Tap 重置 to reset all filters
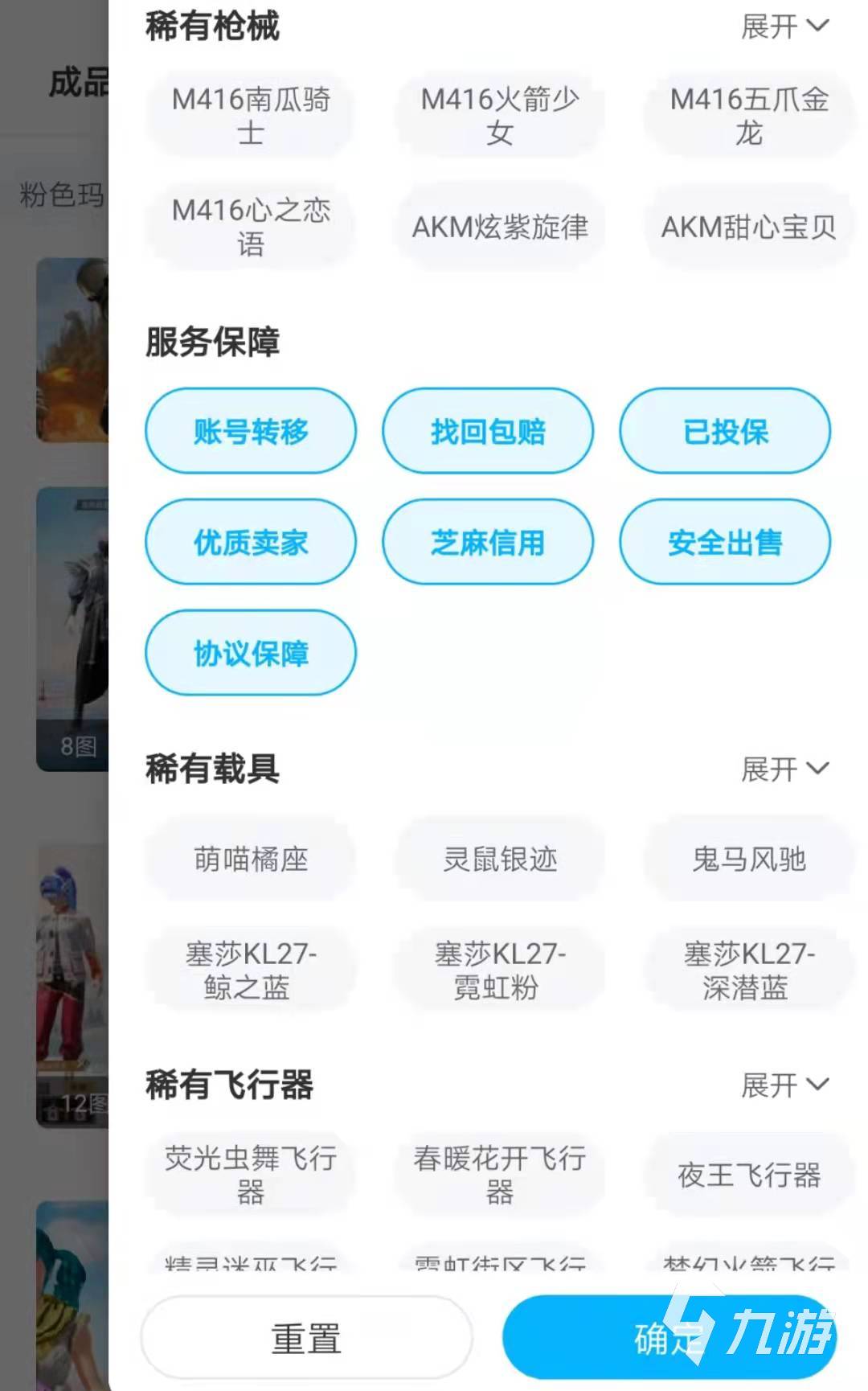Screen dimensions: 868x1391 (x=306, y=1339)
